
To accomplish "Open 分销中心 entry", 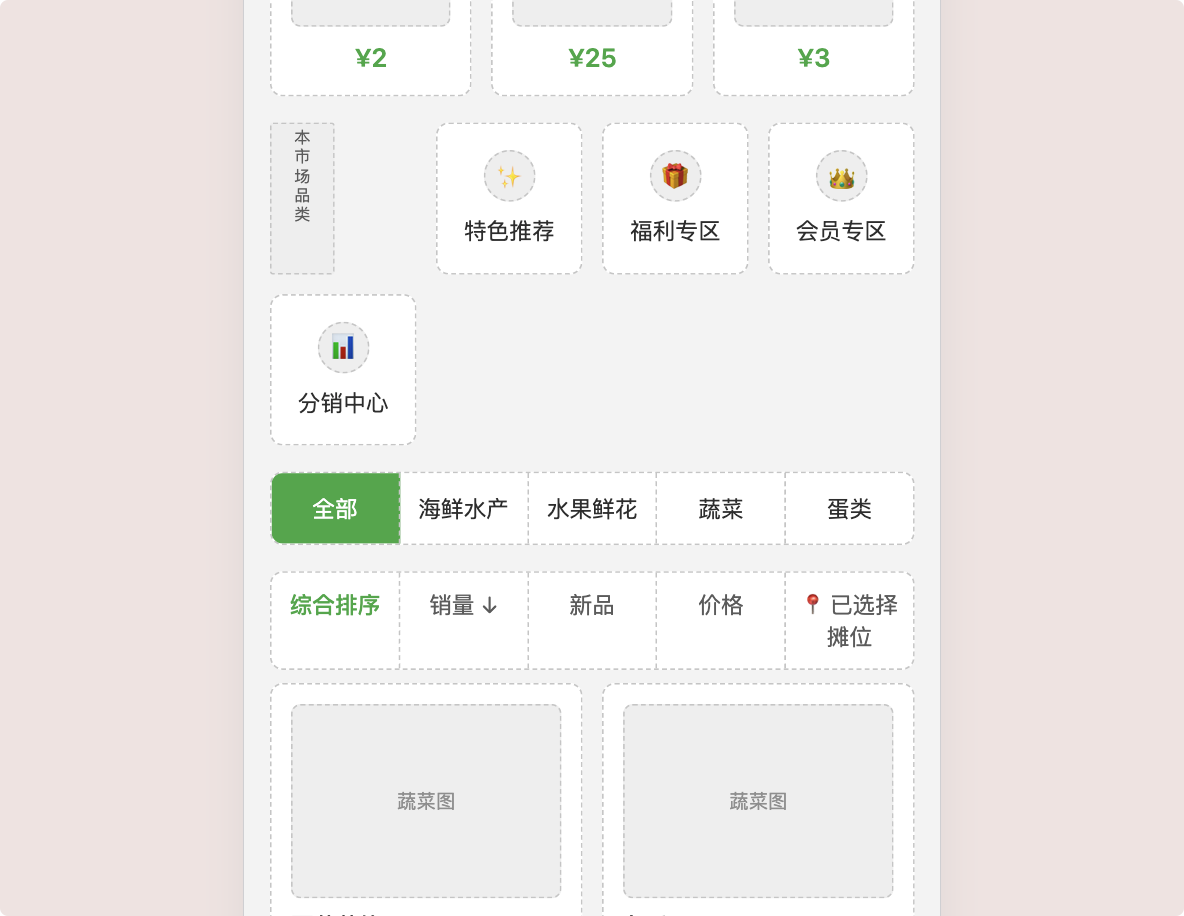I will pyautogui.click(x=343, y=370).
